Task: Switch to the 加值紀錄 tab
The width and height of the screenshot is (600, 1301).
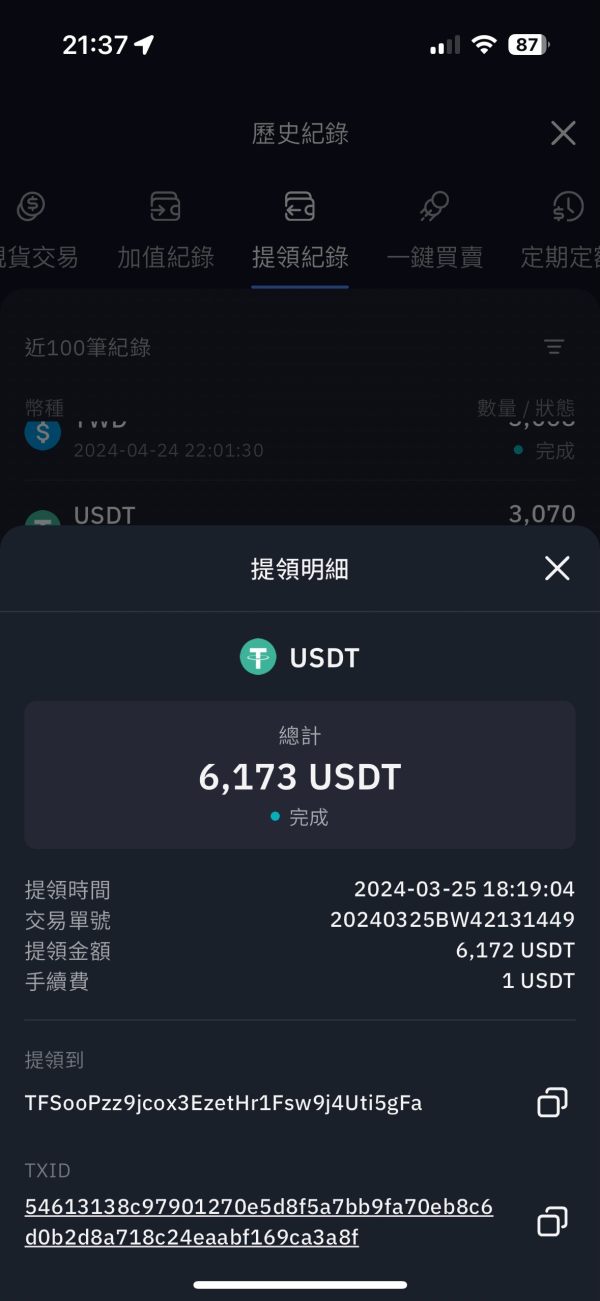Action: [x=166, y=232]
